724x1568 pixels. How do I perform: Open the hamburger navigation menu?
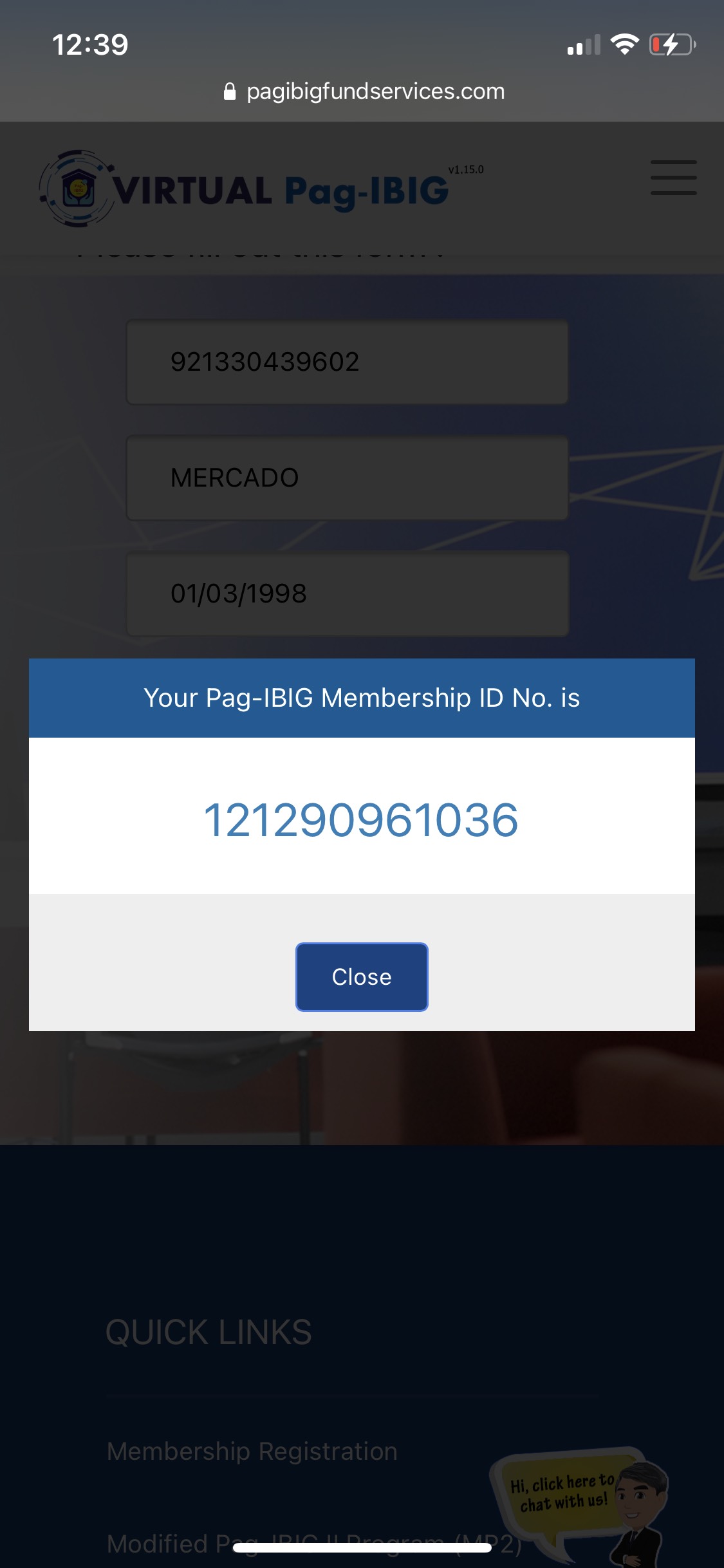673,178
